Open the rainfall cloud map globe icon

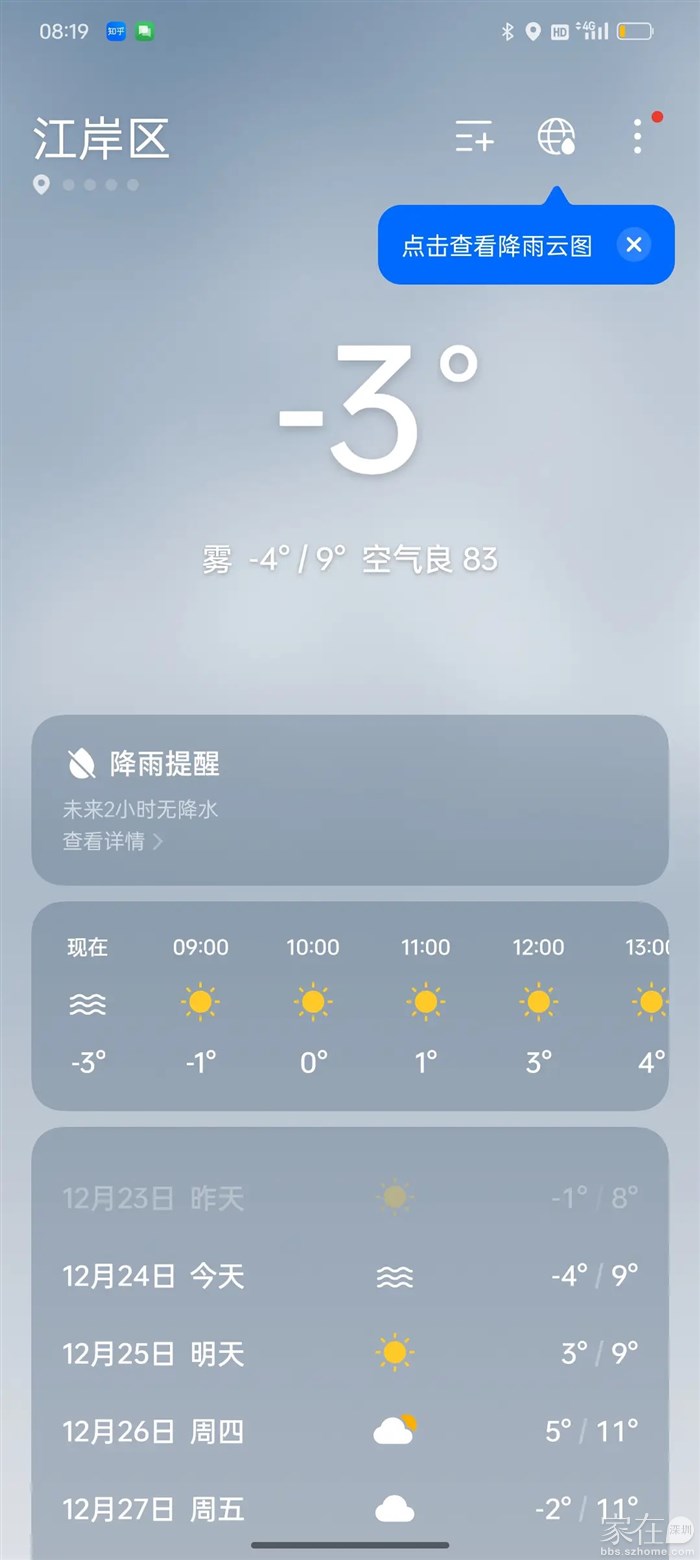(x=556, y=136)
